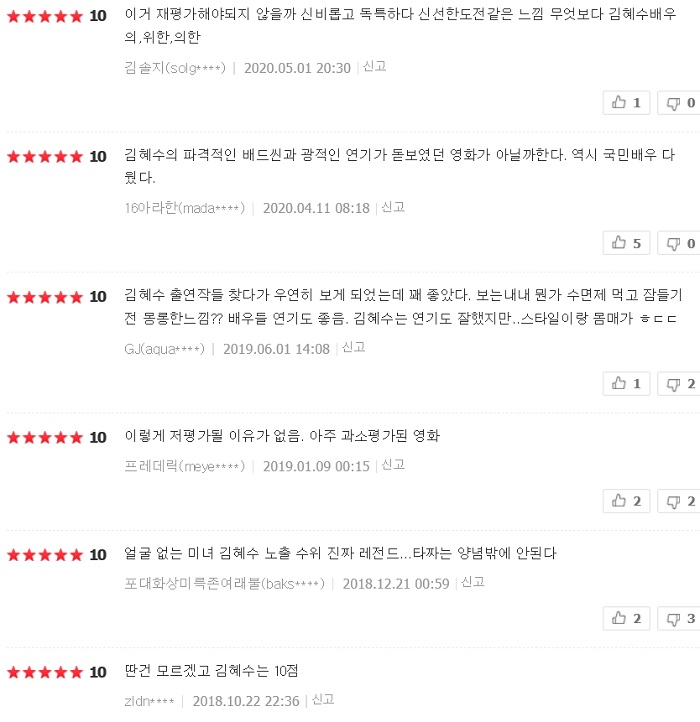Report 포대화상미륵존여래불's review via 신고

pos(472,582)
